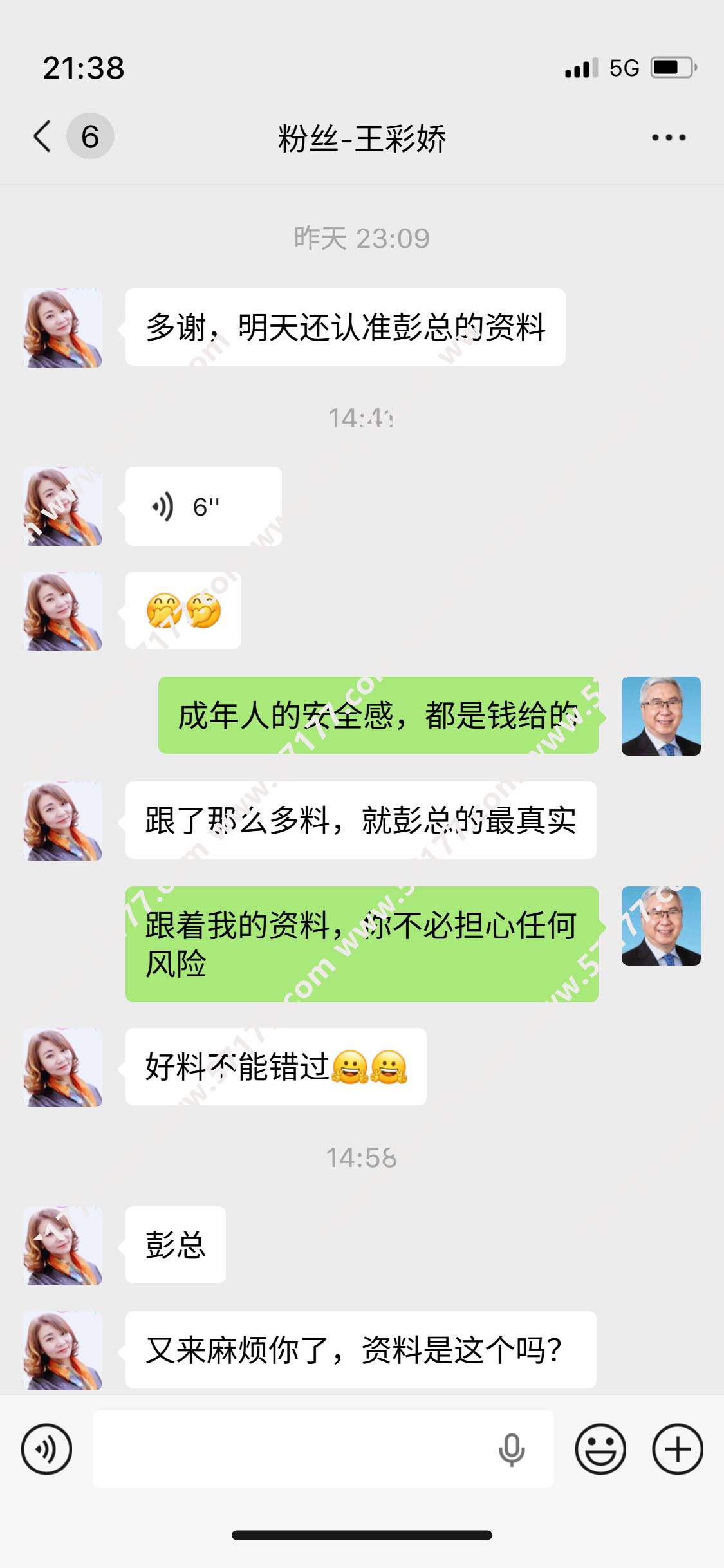Open 王彩娇's avatar beside '彭总' message
Screen dimensions: 724x1568
(63, 1246)
